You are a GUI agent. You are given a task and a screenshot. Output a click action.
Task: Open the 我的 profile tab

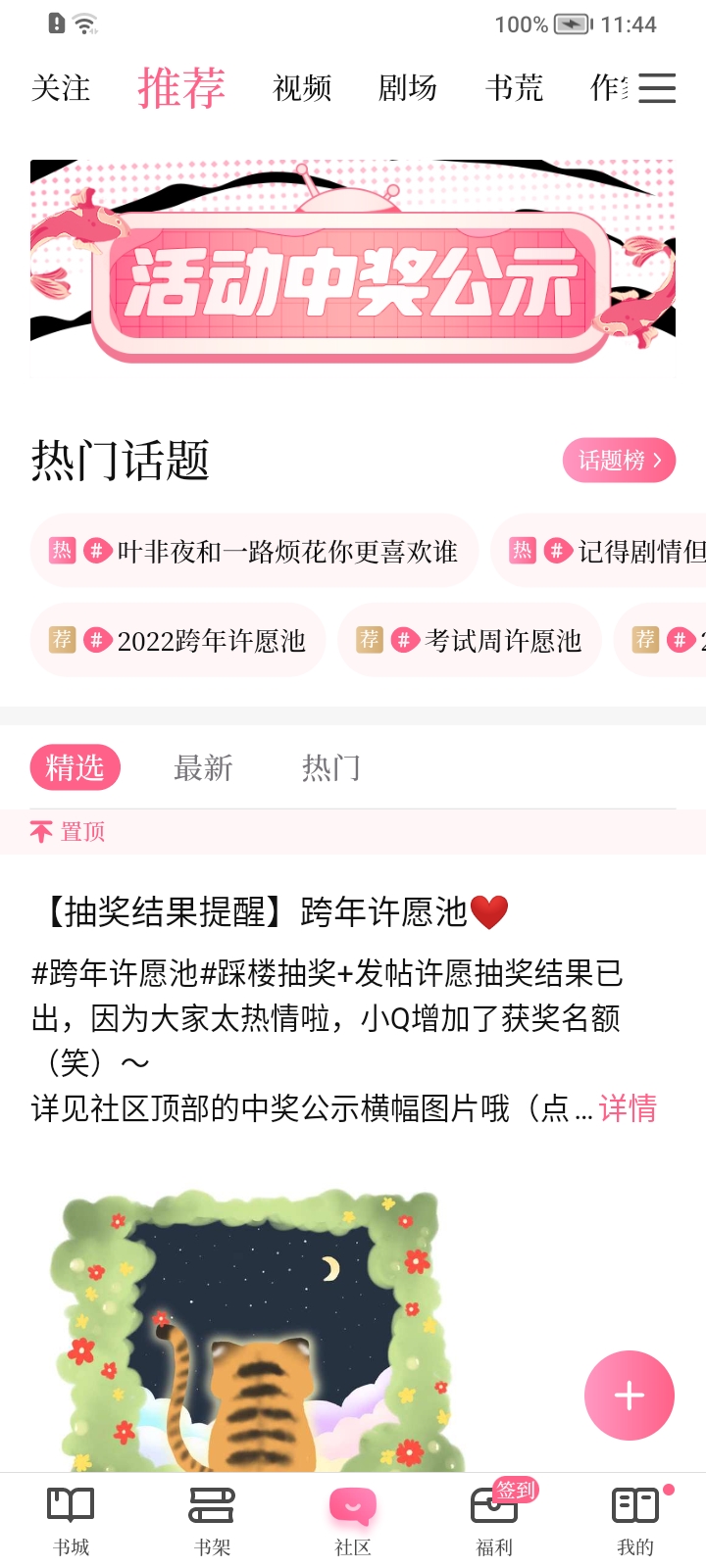tap(635, 1520)
